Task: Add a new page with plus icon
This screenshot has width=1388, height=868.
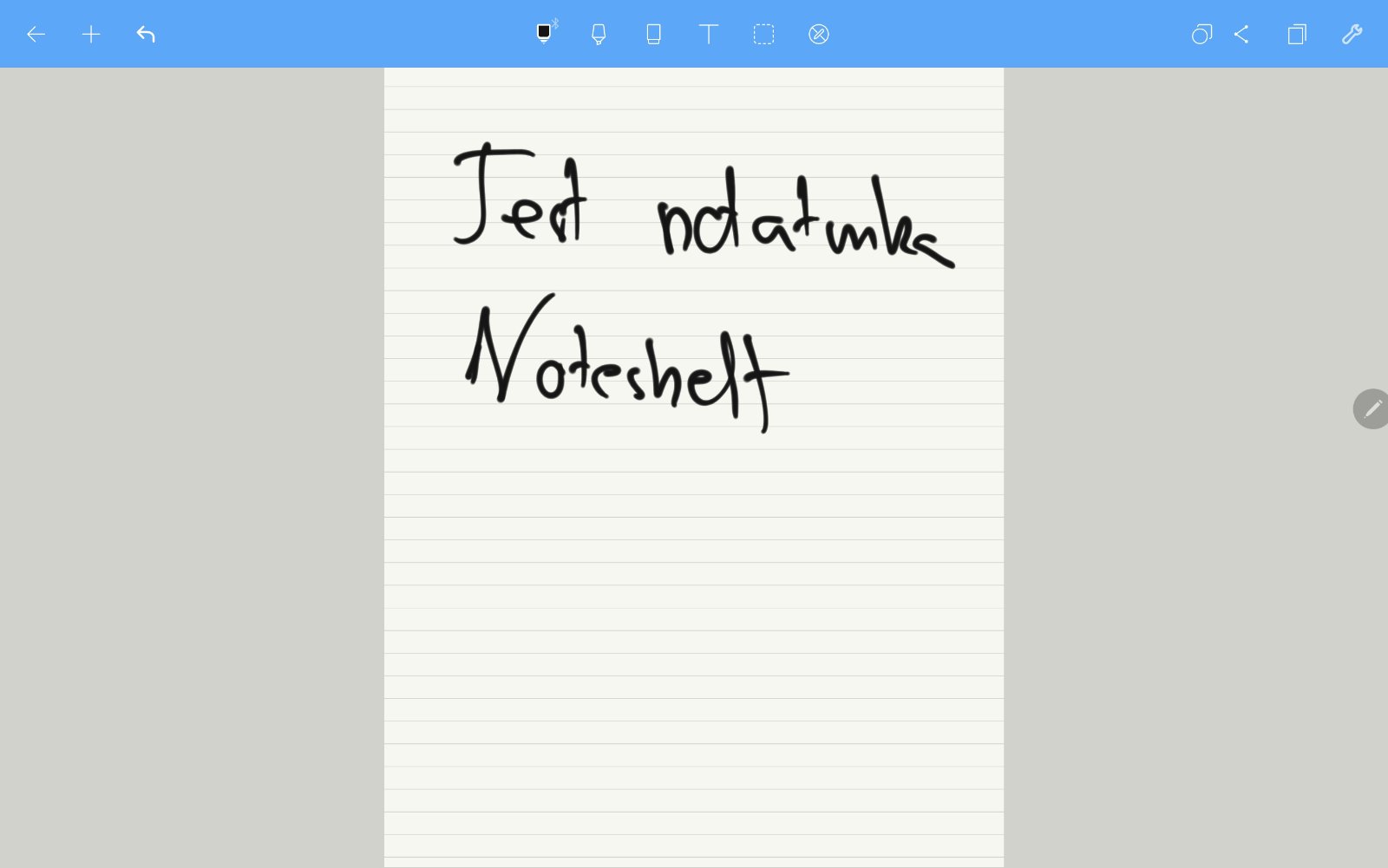Action: point(91,35)
